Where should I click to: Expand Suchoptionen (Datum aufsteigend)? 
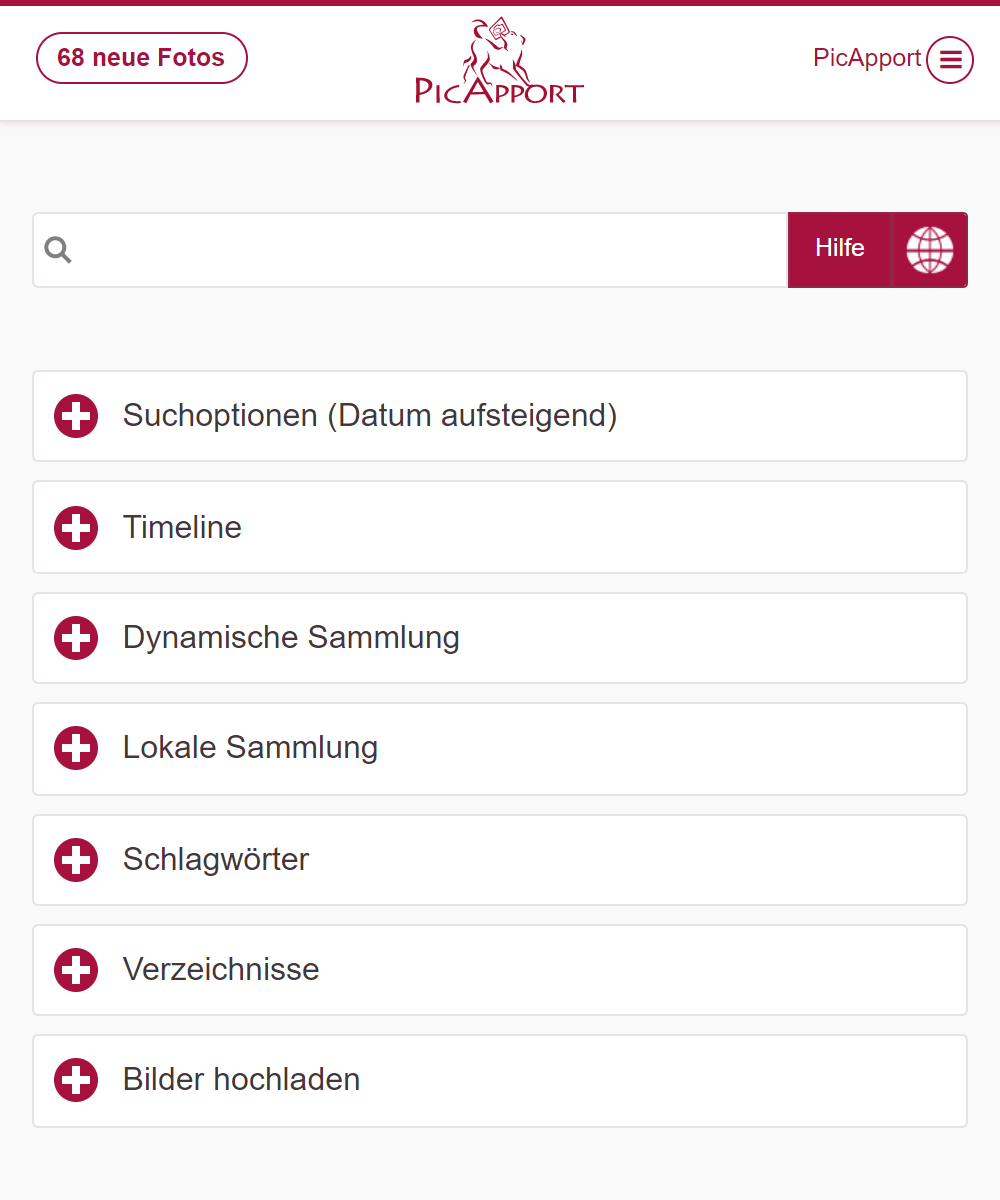[x=499, y=416]
